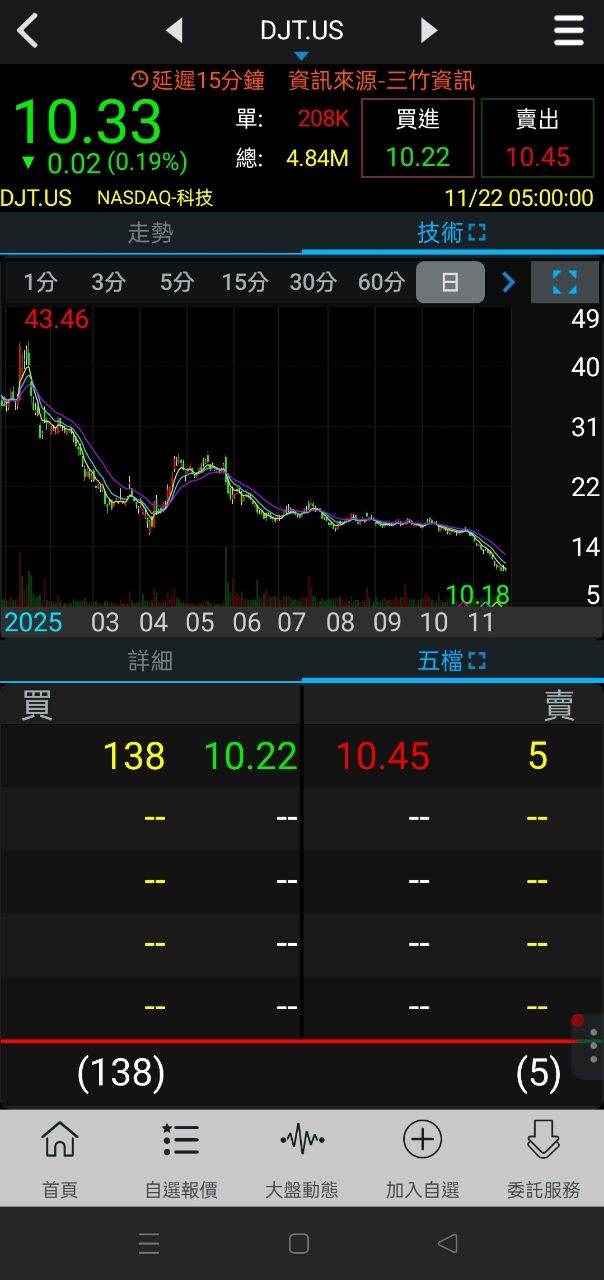Open 自選報價 watchlist quotes
The width and height of the screenshot is (604, 1280).
pyautogui.click(x=181, y=1160)
